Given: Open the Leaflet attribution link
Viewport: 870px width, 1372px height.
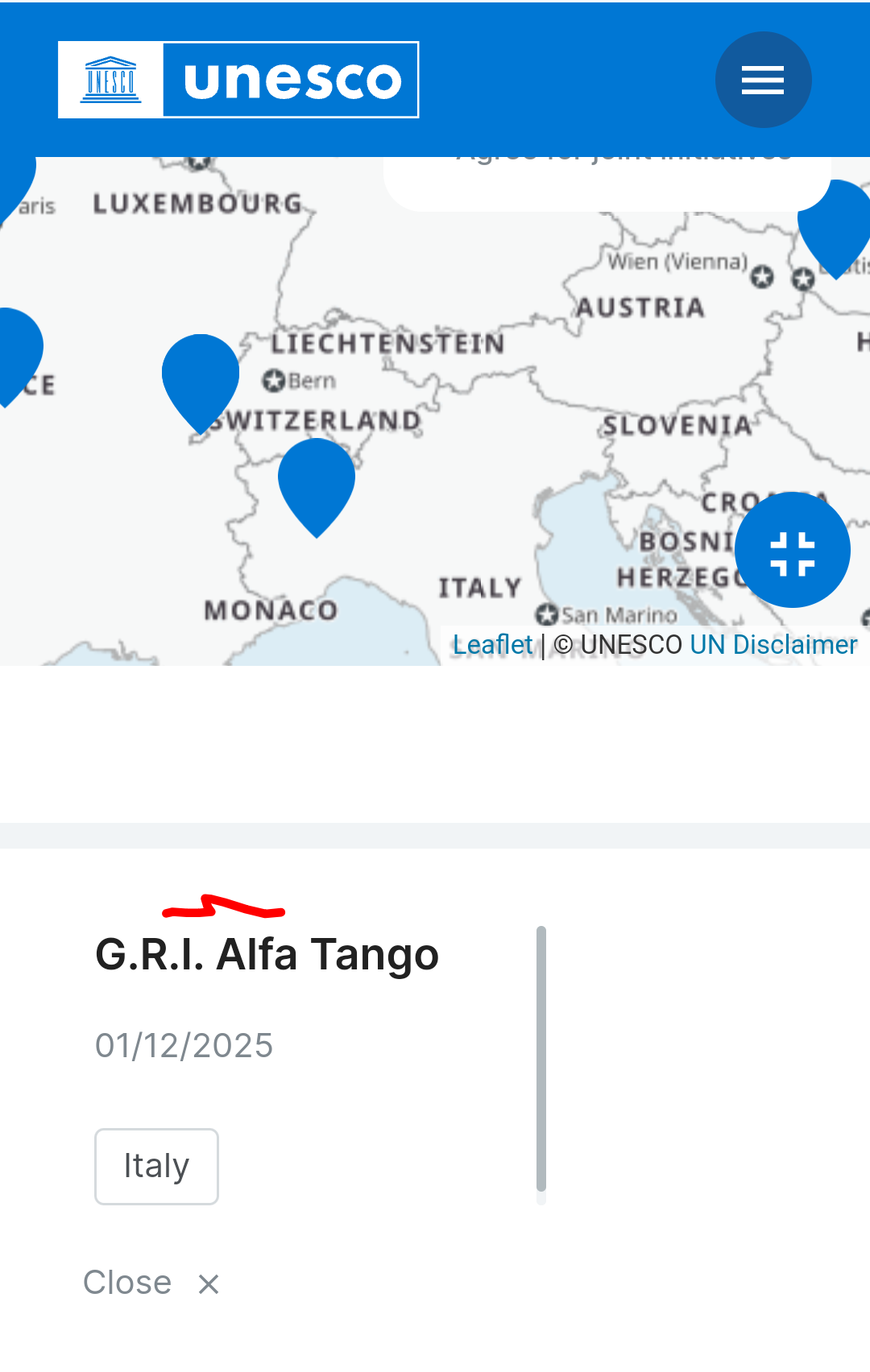Looking at the screenshot, I should (x=492, y=645).
